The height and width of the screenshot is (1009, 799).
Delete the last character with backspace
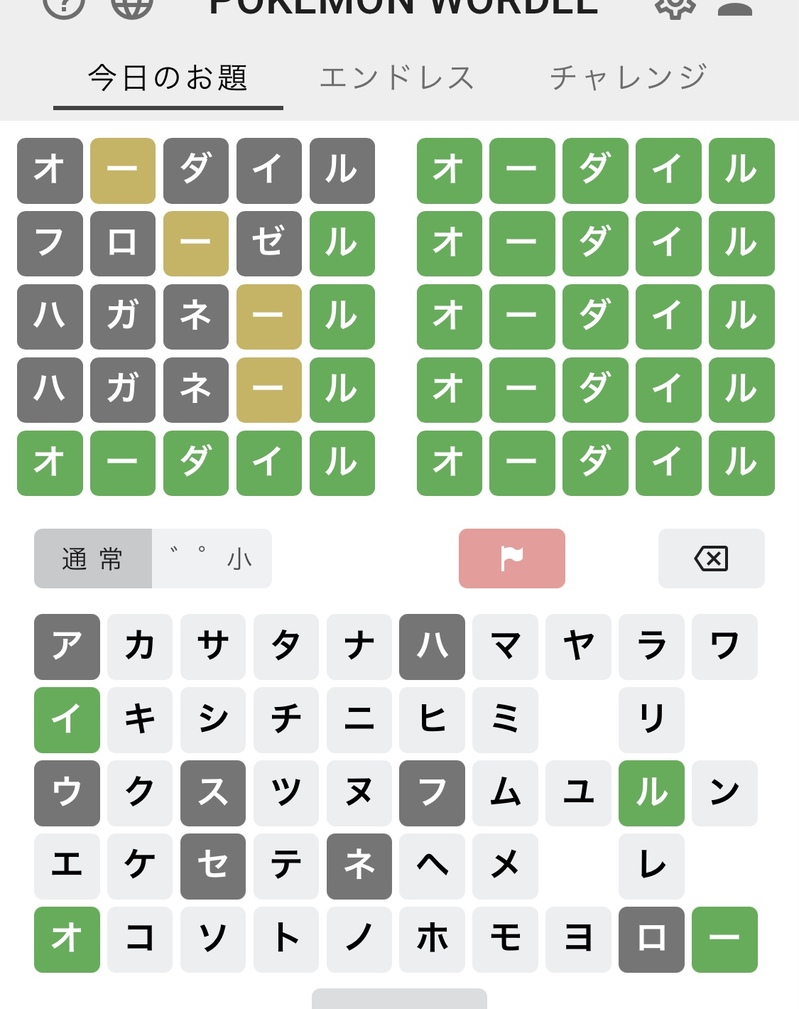tap(711, 559)
